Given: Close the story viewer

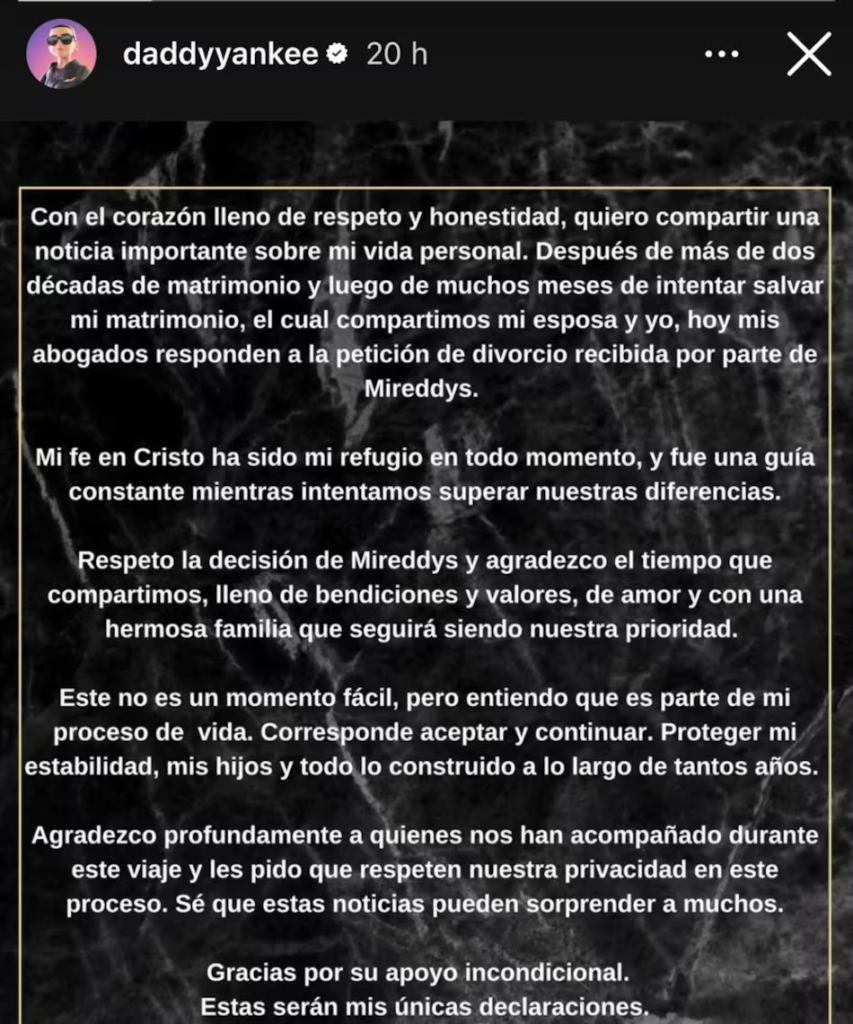Looking at the screenshot, I should click(x=809, y=54).
